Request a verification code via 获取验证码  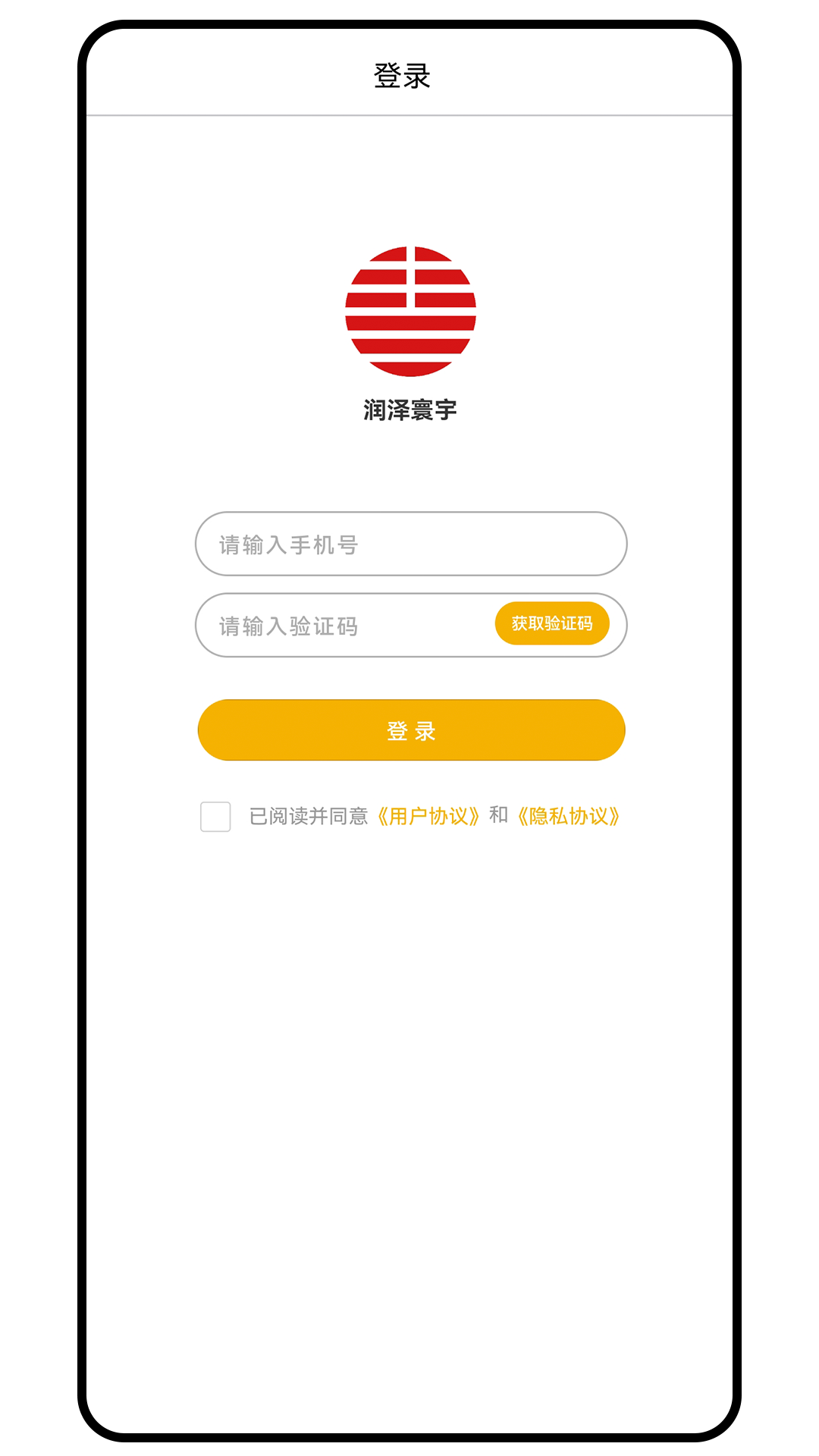552,623
